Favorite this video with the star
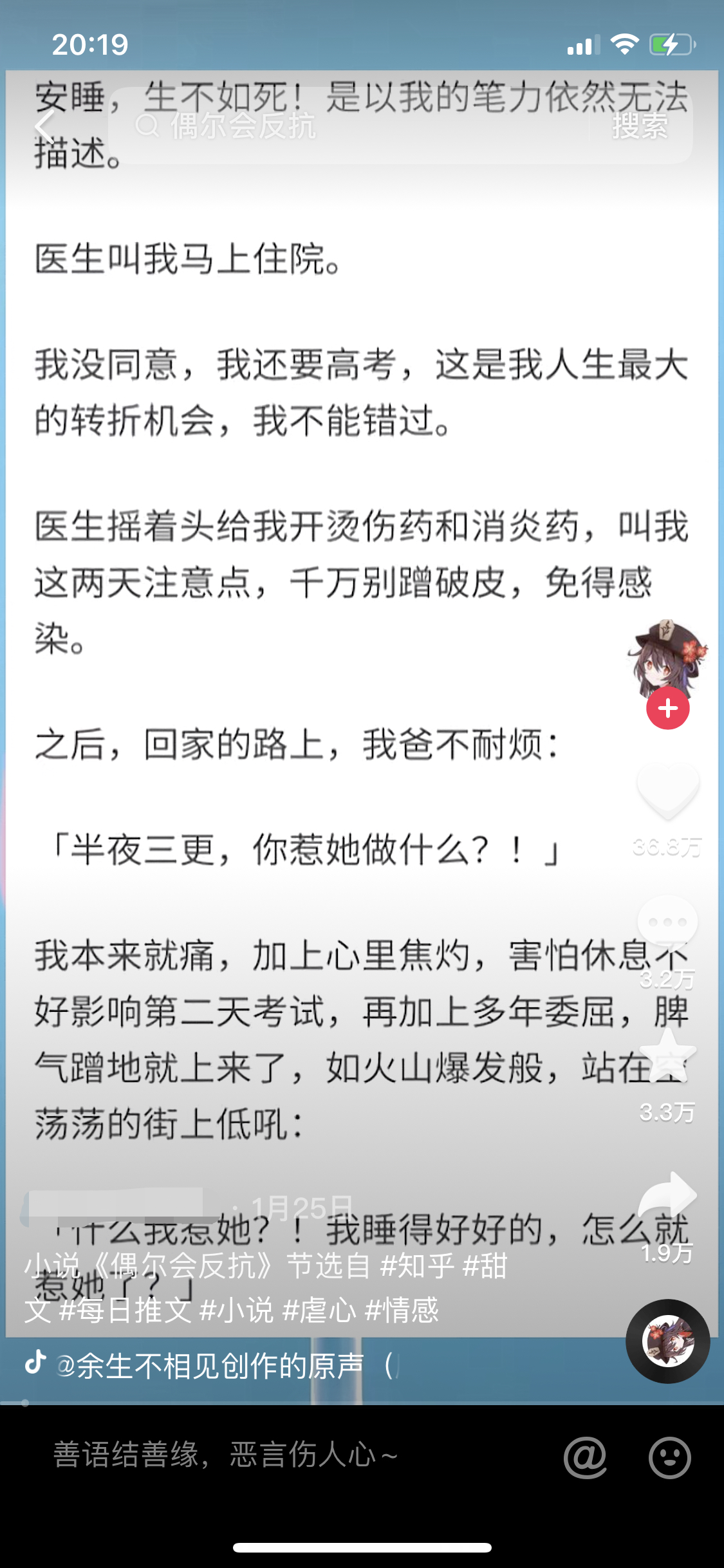Screen dimensions: 724x1568 click(667, 1056)
